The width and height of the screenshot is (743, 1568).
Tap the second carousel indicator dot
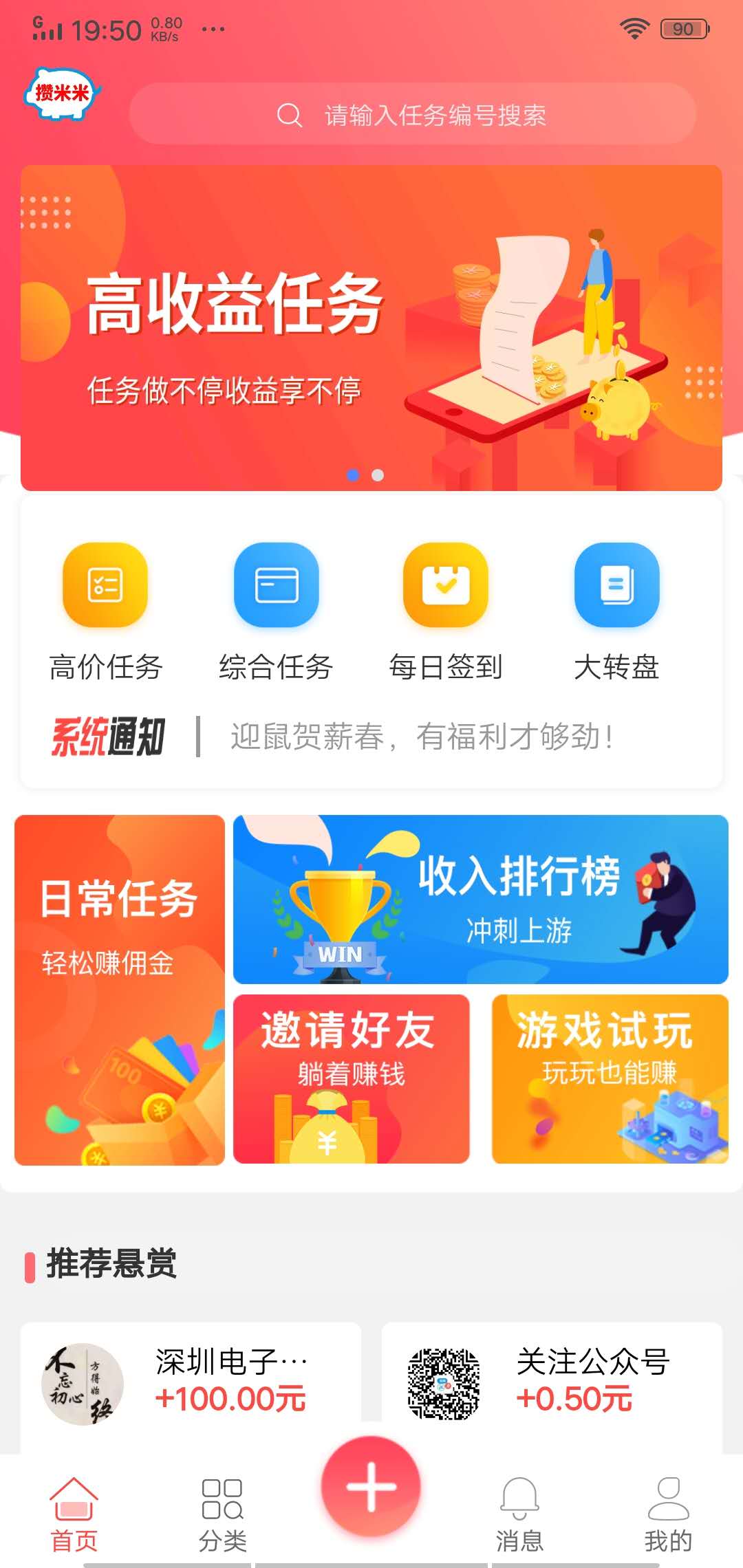coord(377,473)
